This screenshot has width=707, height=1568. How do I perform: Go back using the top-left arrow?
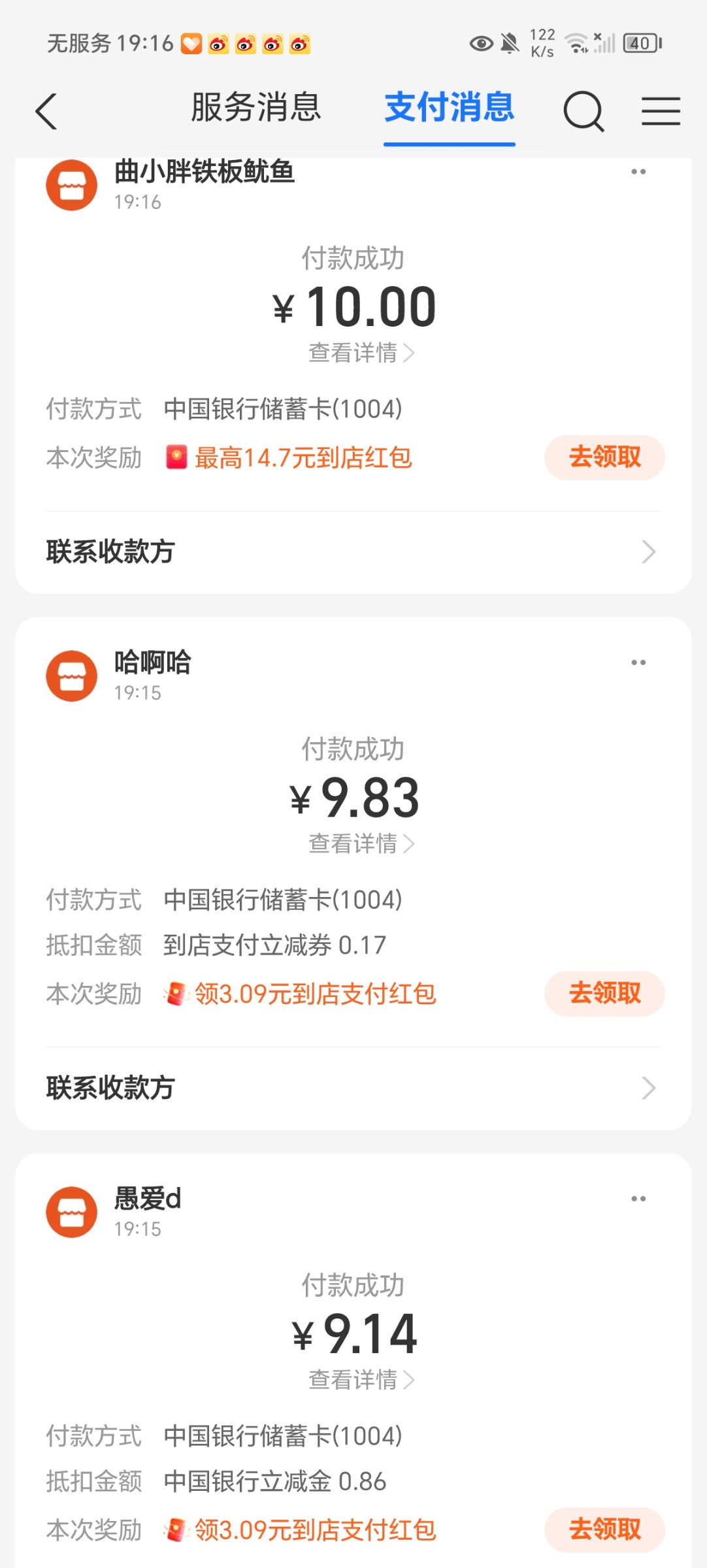coord(46,111)
